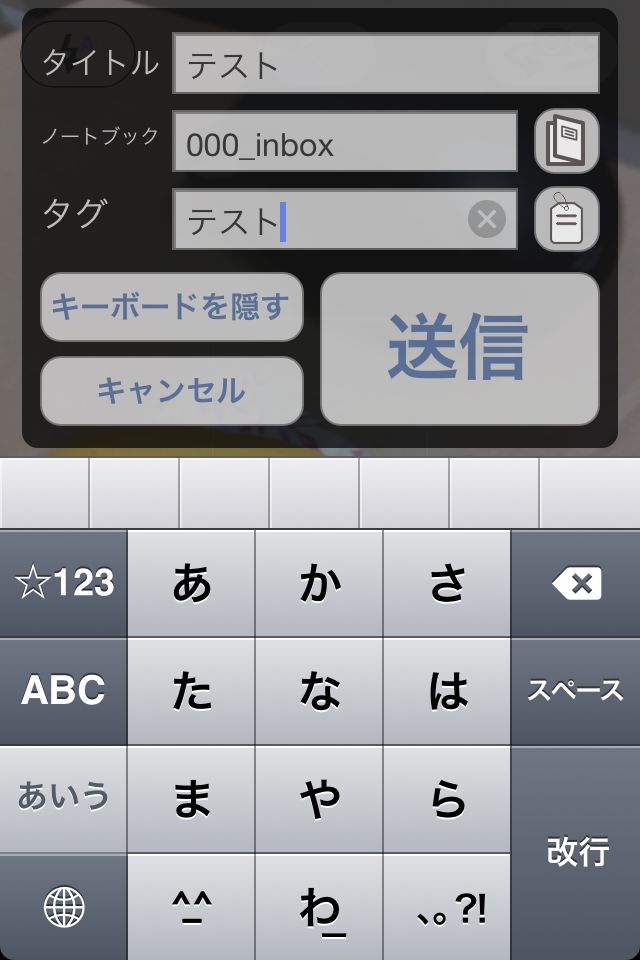The height and width of the screenshot is (960, 640).
Task: Cancel with the キャンセル button
Action: pos(171,390)
